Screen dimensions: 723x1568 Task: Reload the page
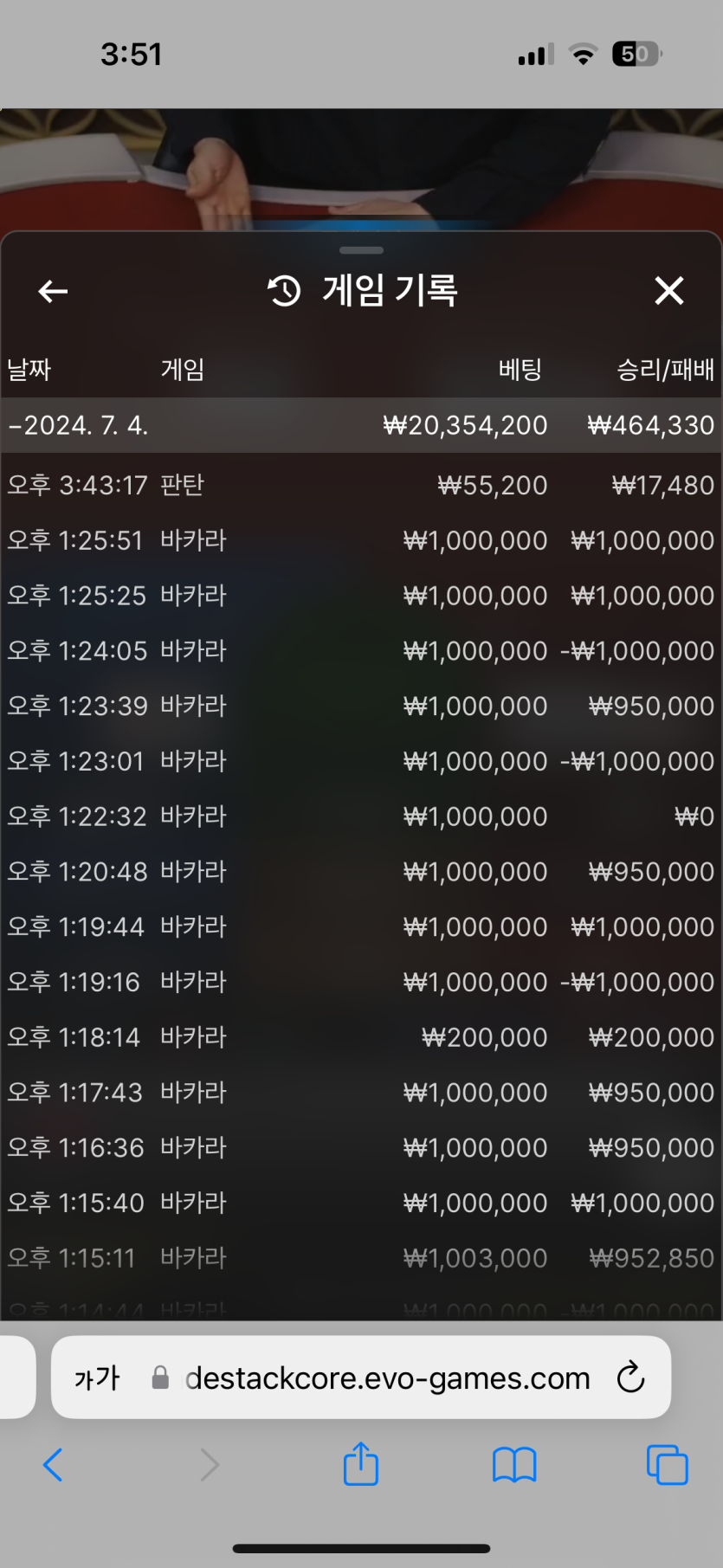tap(630, 1377)
